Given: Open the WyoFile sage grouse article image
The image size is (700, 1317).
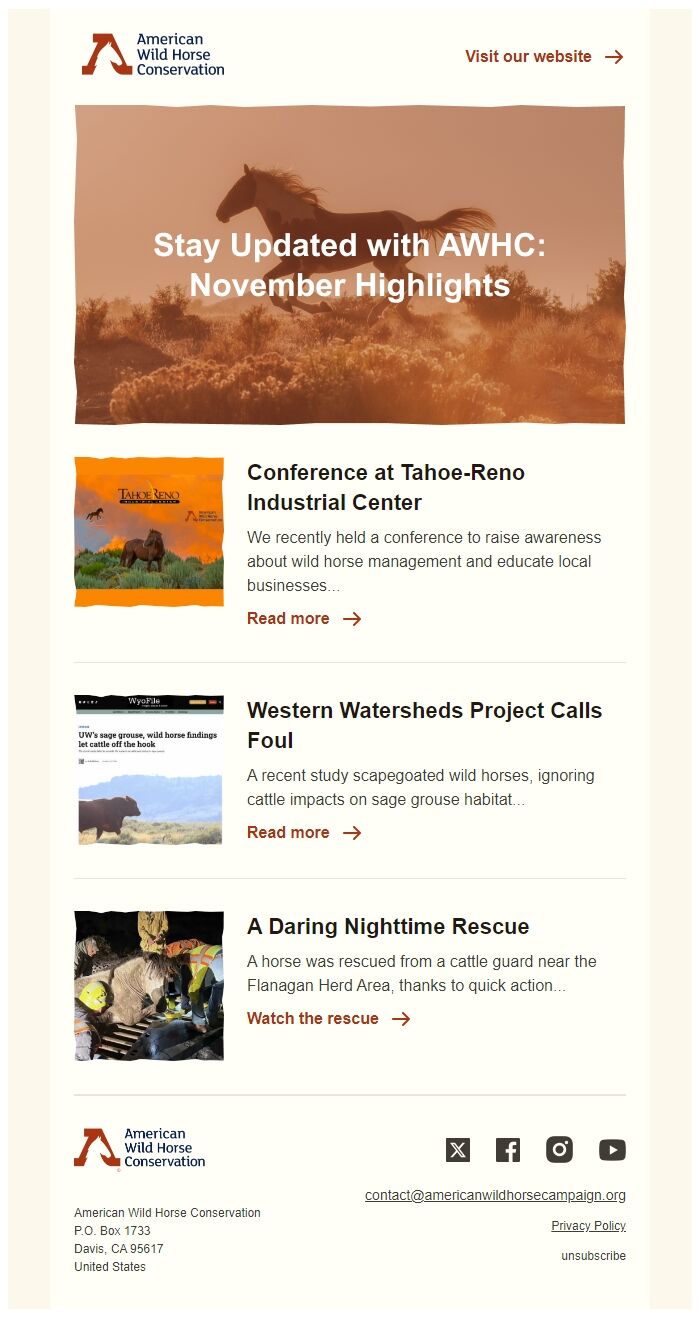Looking at the screenshot, I should click(149, 770).
